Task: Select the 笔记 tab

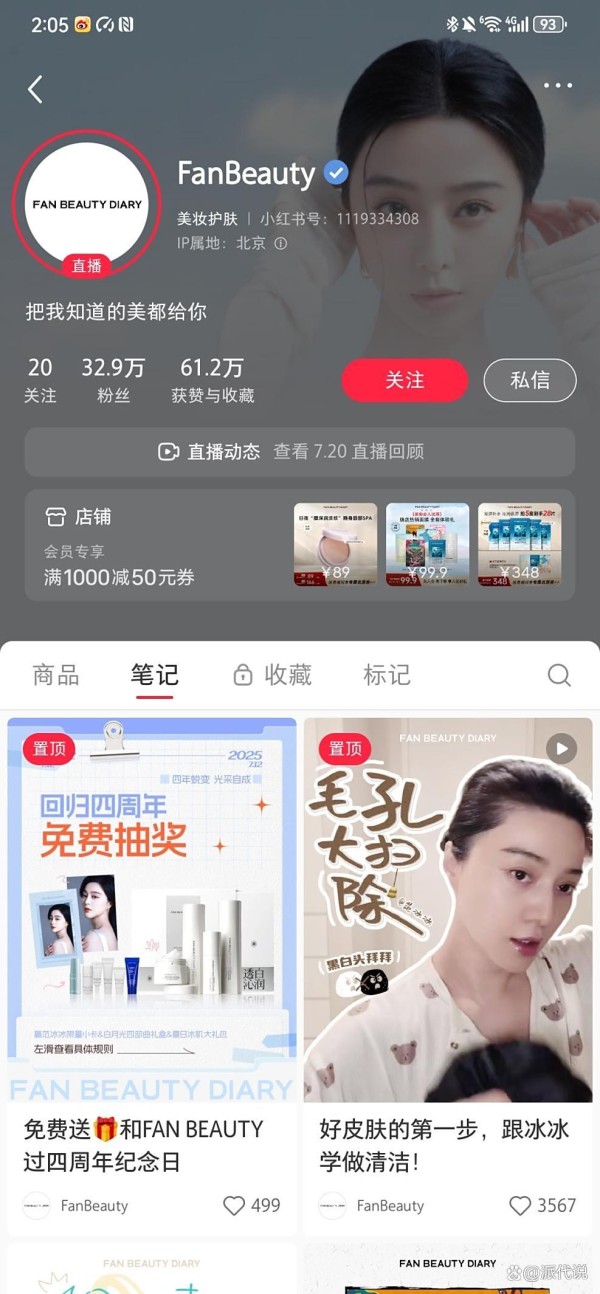Action: [154, 675]
